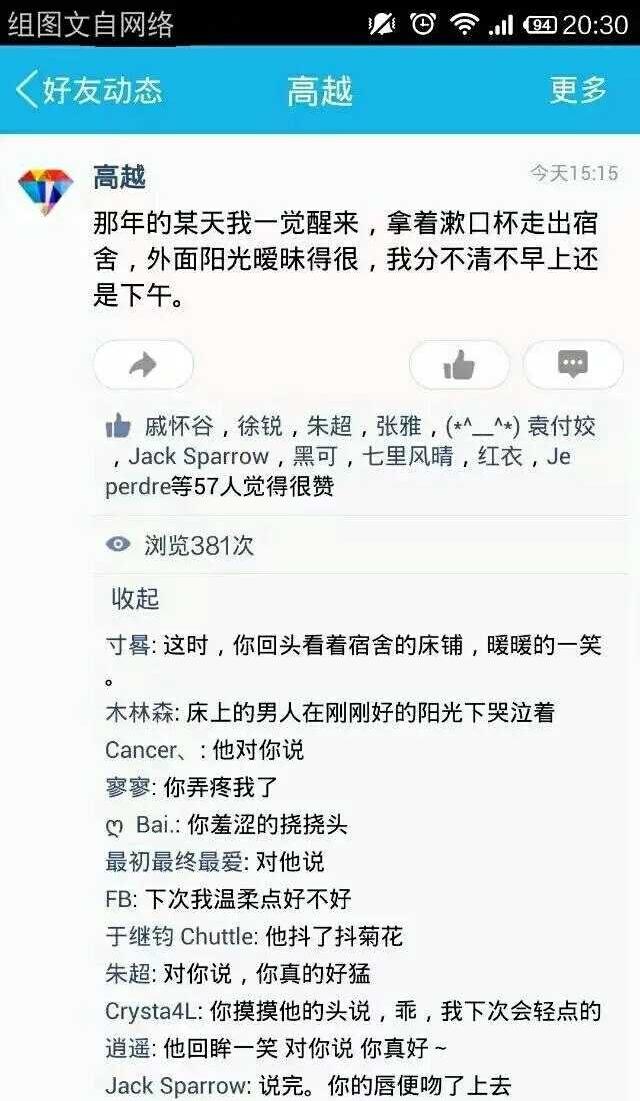Share this post with the forward arrow
Image resolution: width=640 pixels, height=1101 pixels.
(143, 365)
